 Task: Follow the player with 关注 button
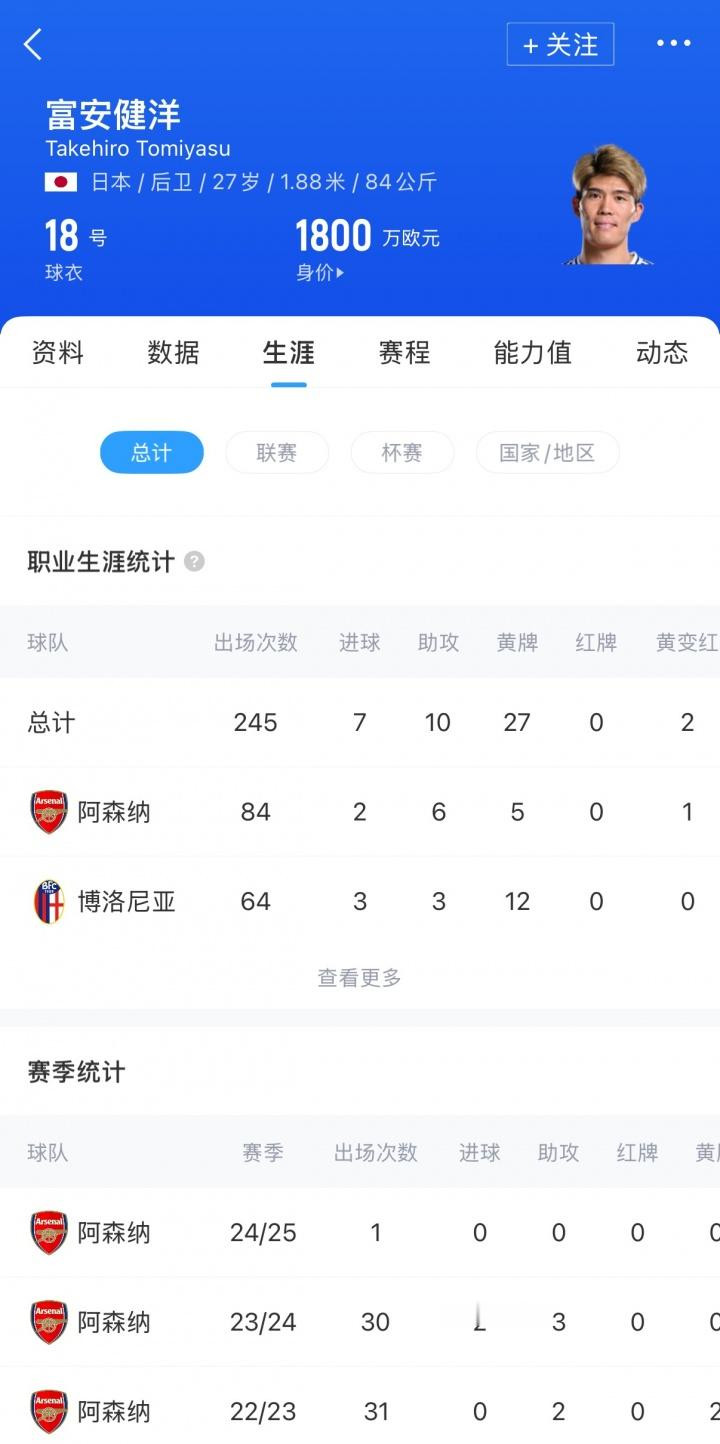point(560,45)
